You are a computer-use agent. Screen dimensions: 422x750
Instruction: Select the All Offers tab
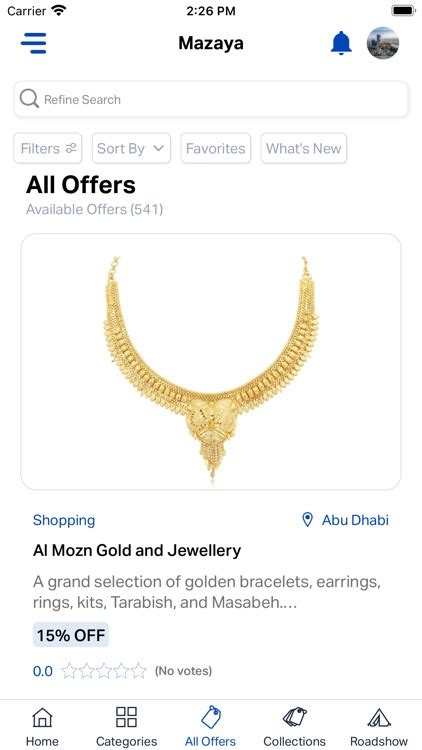point(211,726)
